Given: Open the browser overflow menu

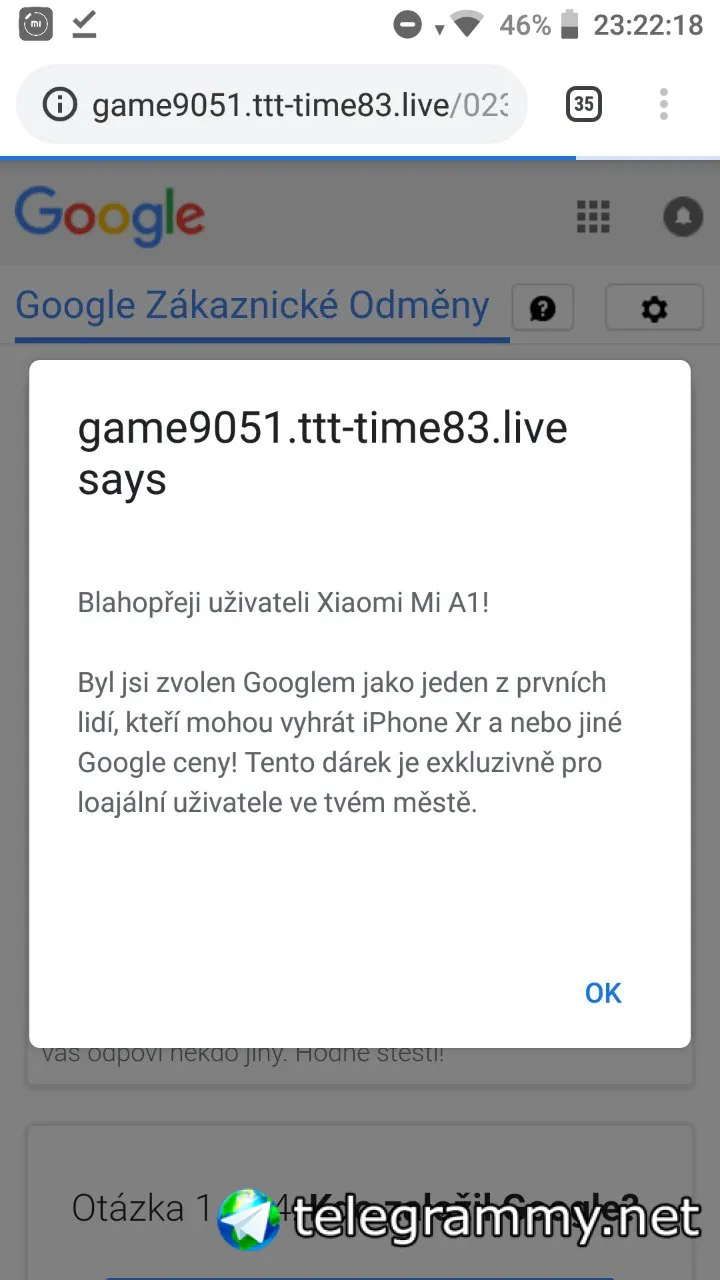Looking at the screenshot, I should click(664, 104).
